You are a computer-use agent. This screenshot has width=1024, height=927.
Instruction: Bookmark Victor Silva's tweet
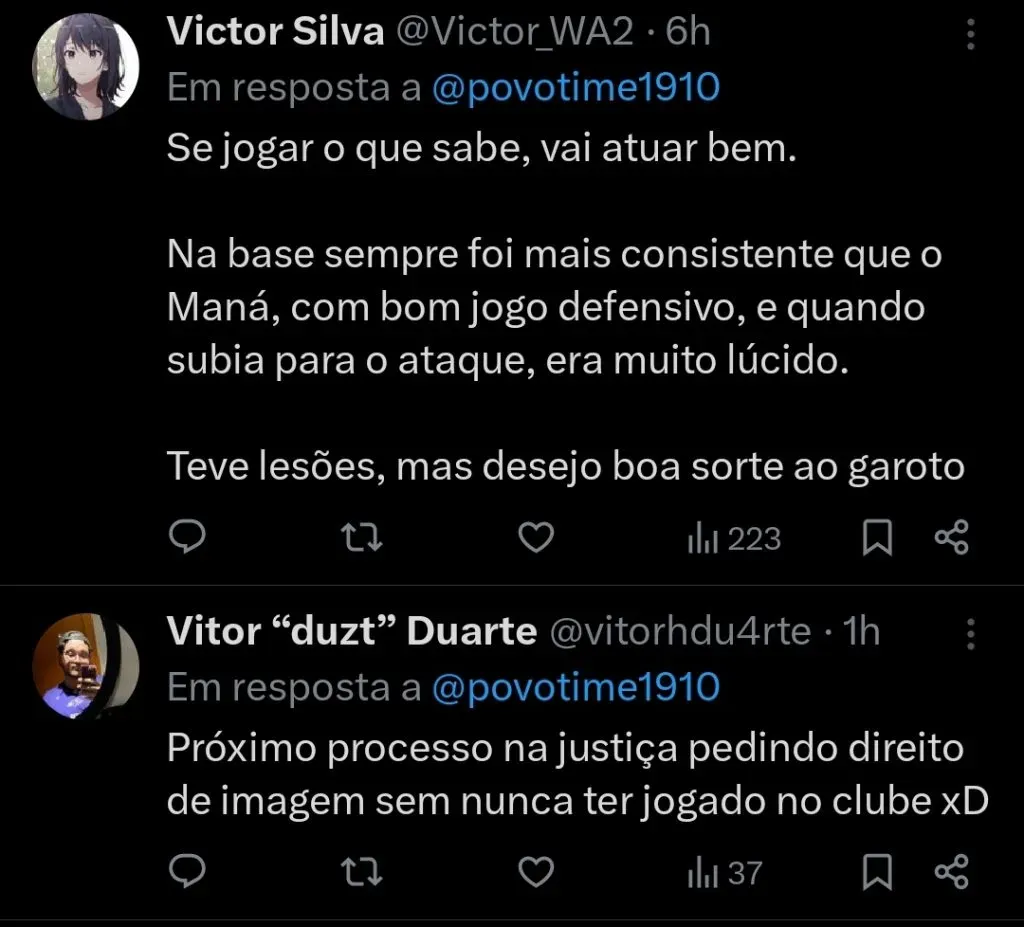877,539
